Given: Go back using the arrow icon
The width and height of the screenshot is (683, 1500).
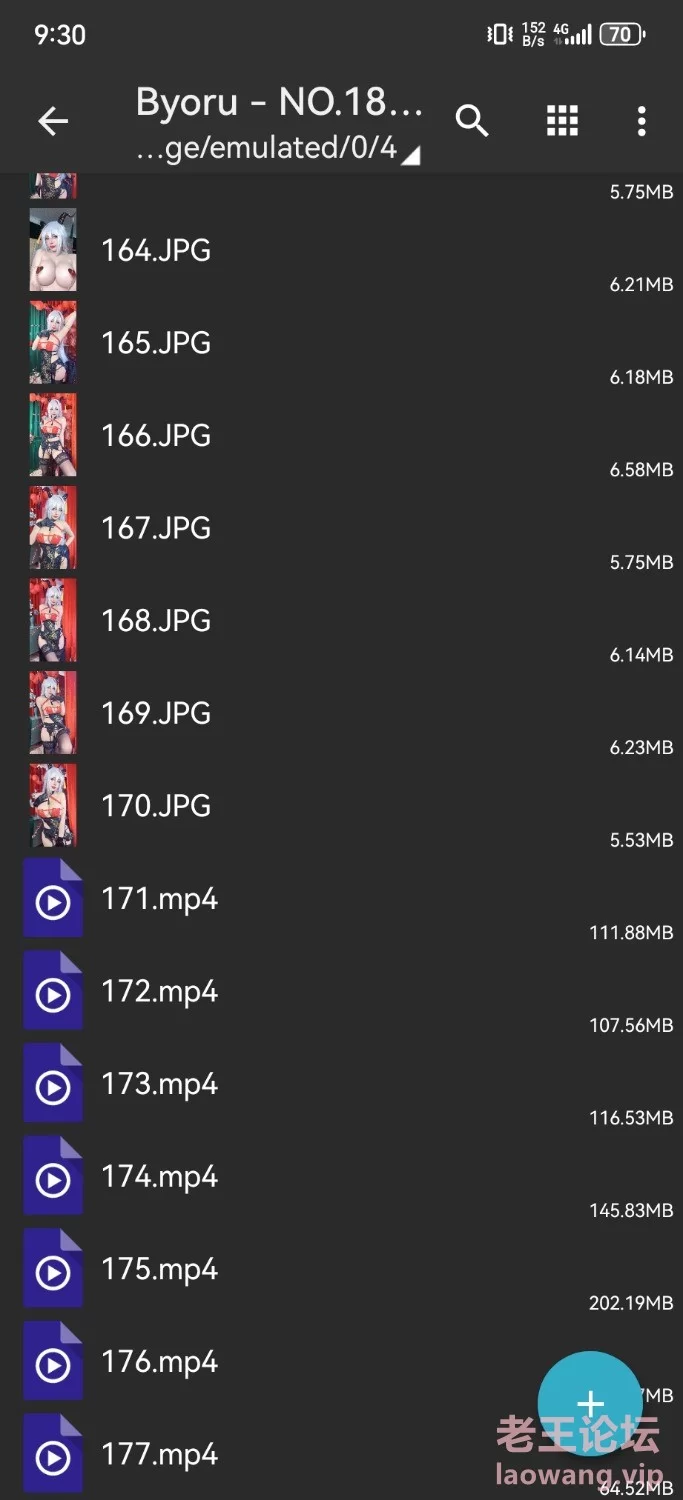Looking at the screenshot, I should tap(53, 122).
